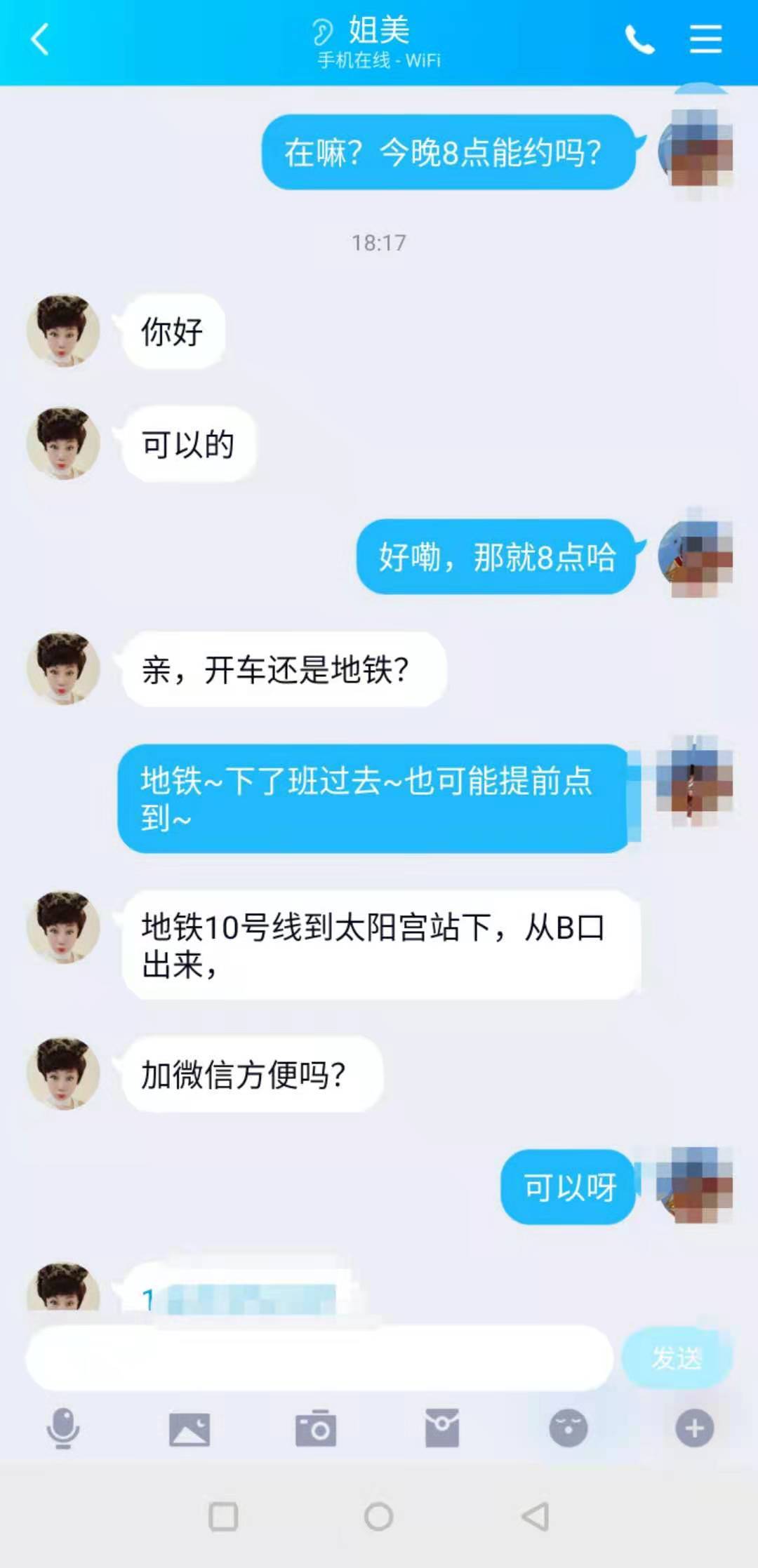Start a voice call with the phone icon
Screen dimensions: 758x1568
[x=640, y=40]
